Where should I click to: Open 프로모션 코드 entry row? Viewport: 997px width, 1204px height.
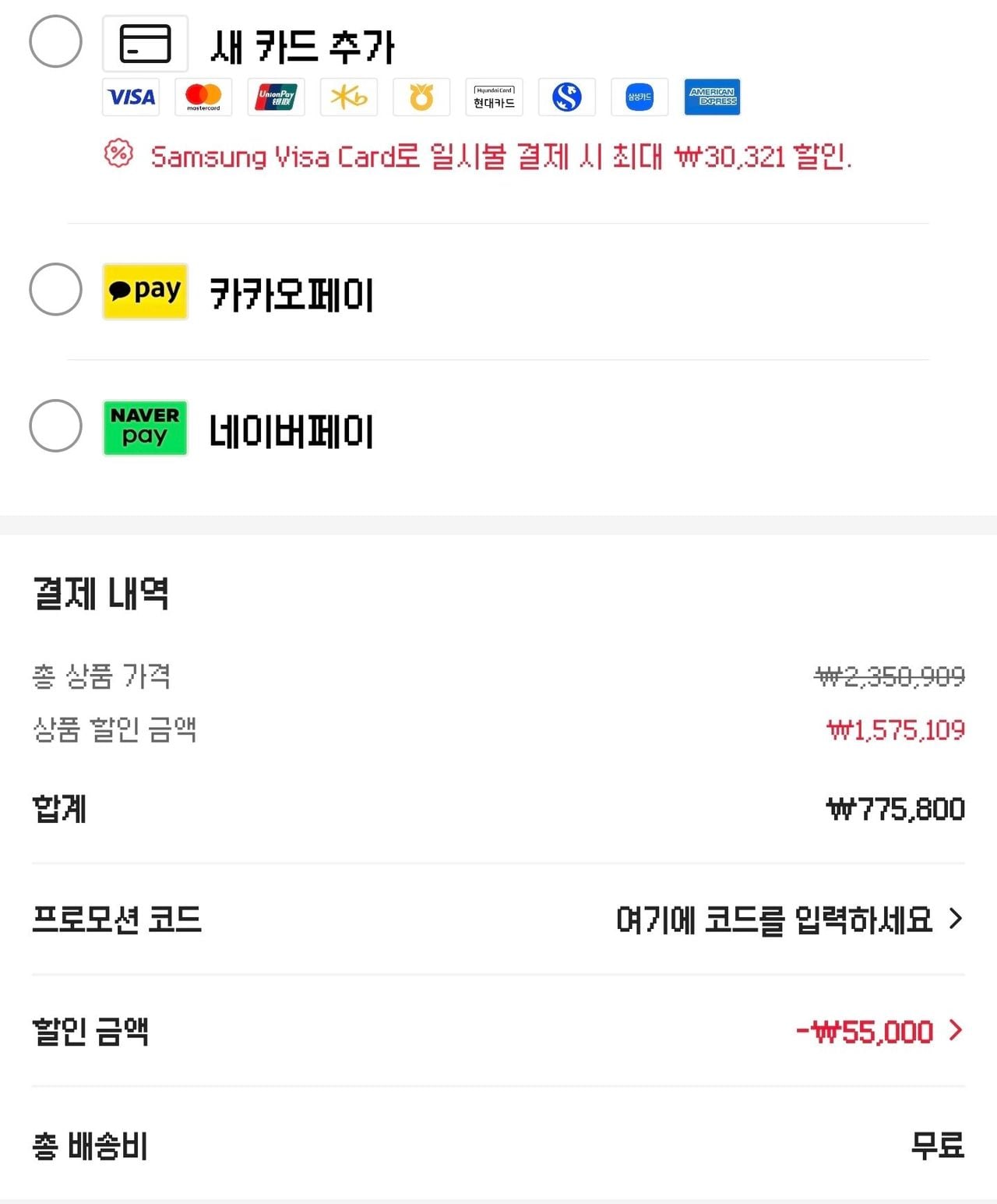788,920
